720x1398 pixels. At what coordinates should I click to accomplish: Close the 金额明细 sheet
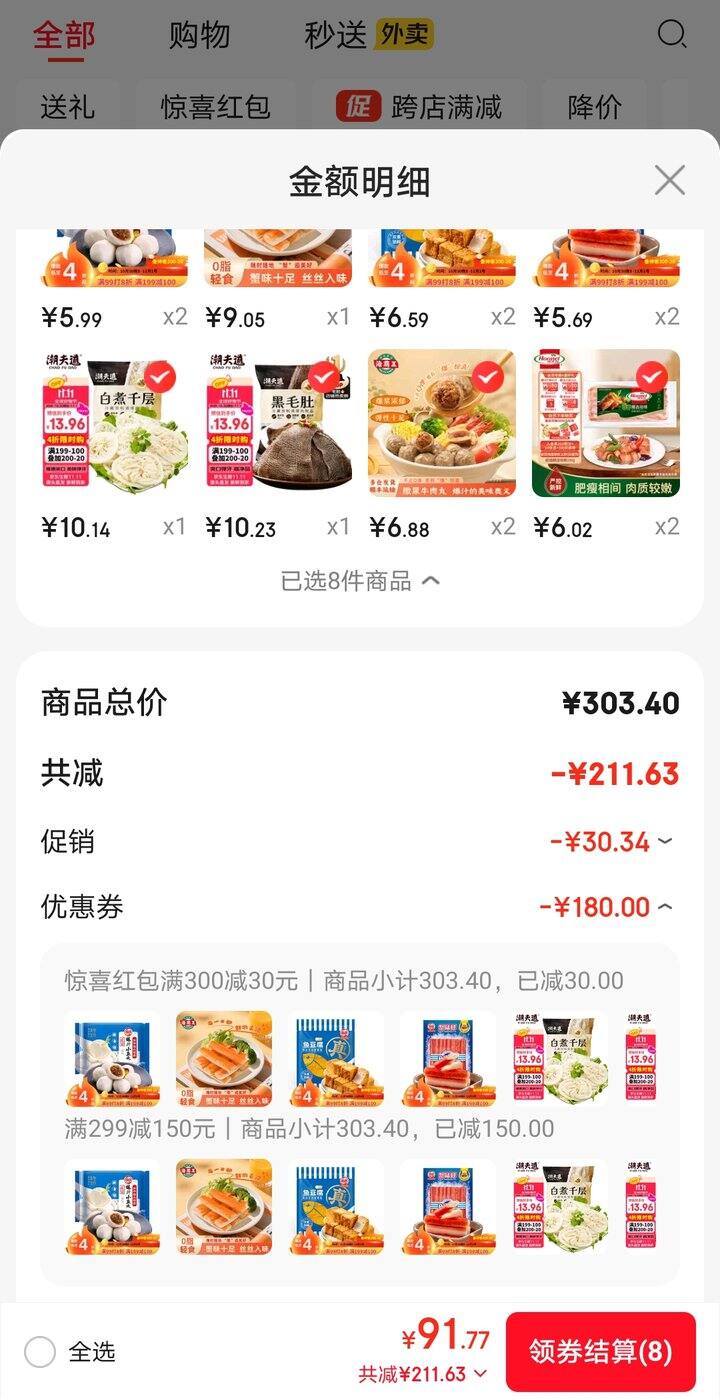pos(669,180)
